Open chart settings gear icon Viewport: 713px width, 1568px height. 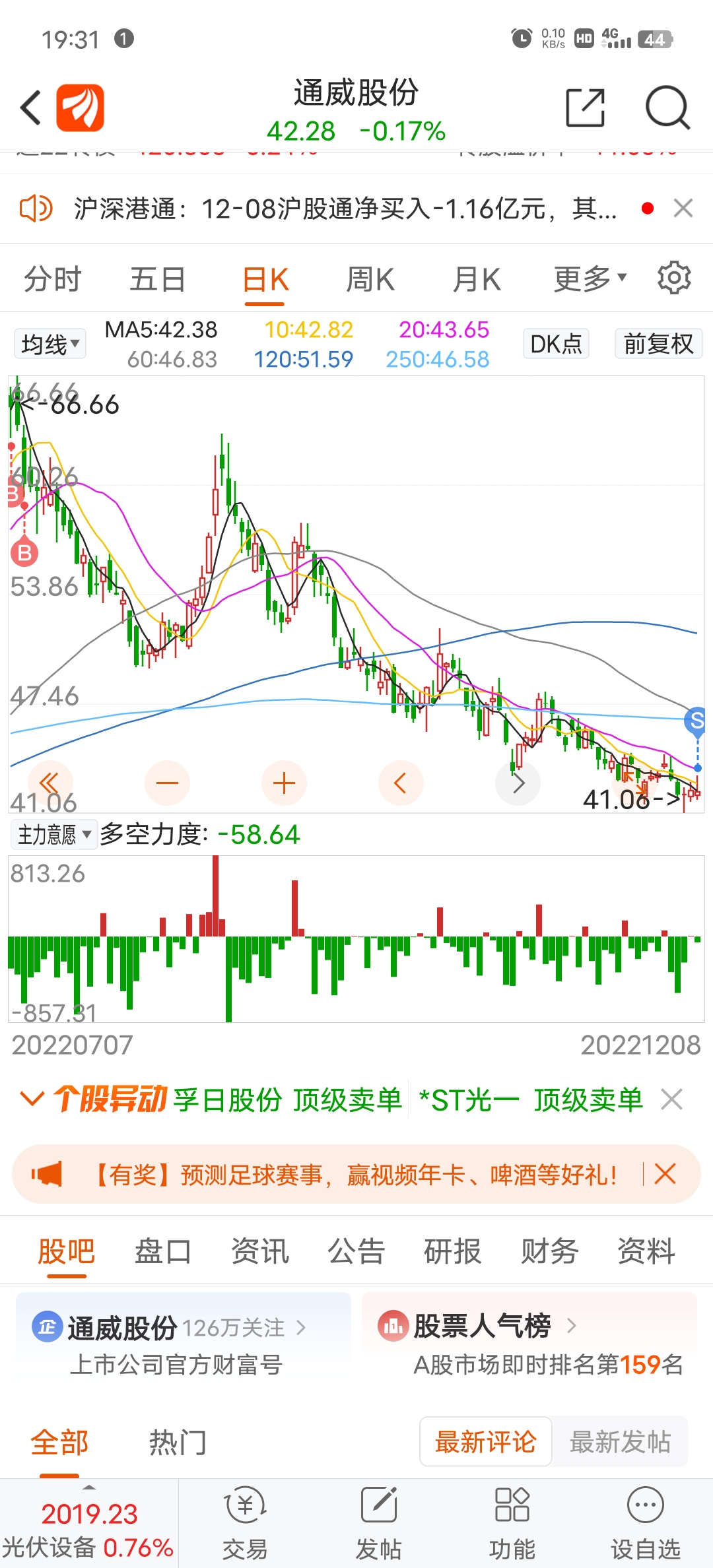point(674,278)
